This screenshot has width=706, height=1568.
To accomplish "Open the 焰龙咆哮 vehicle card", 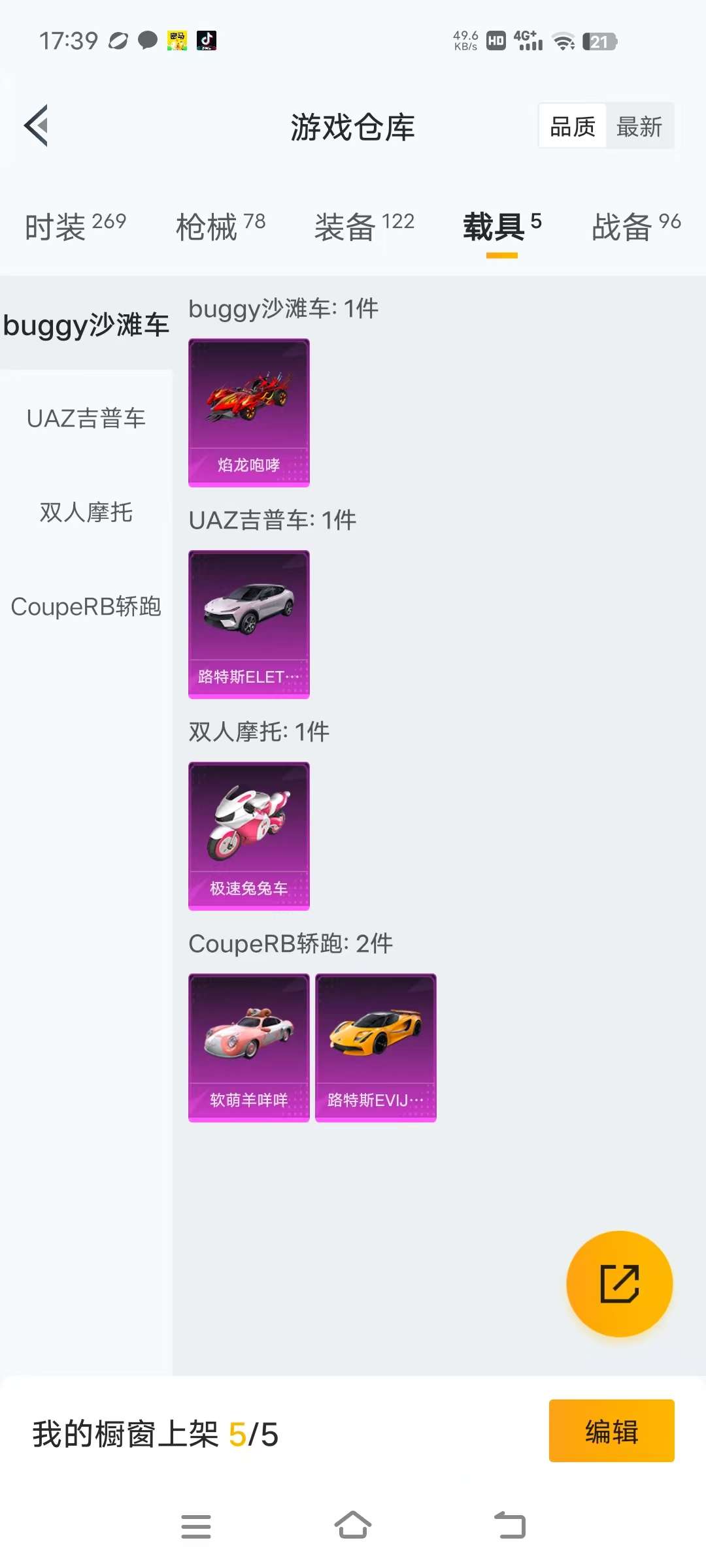I will [248, 412].
